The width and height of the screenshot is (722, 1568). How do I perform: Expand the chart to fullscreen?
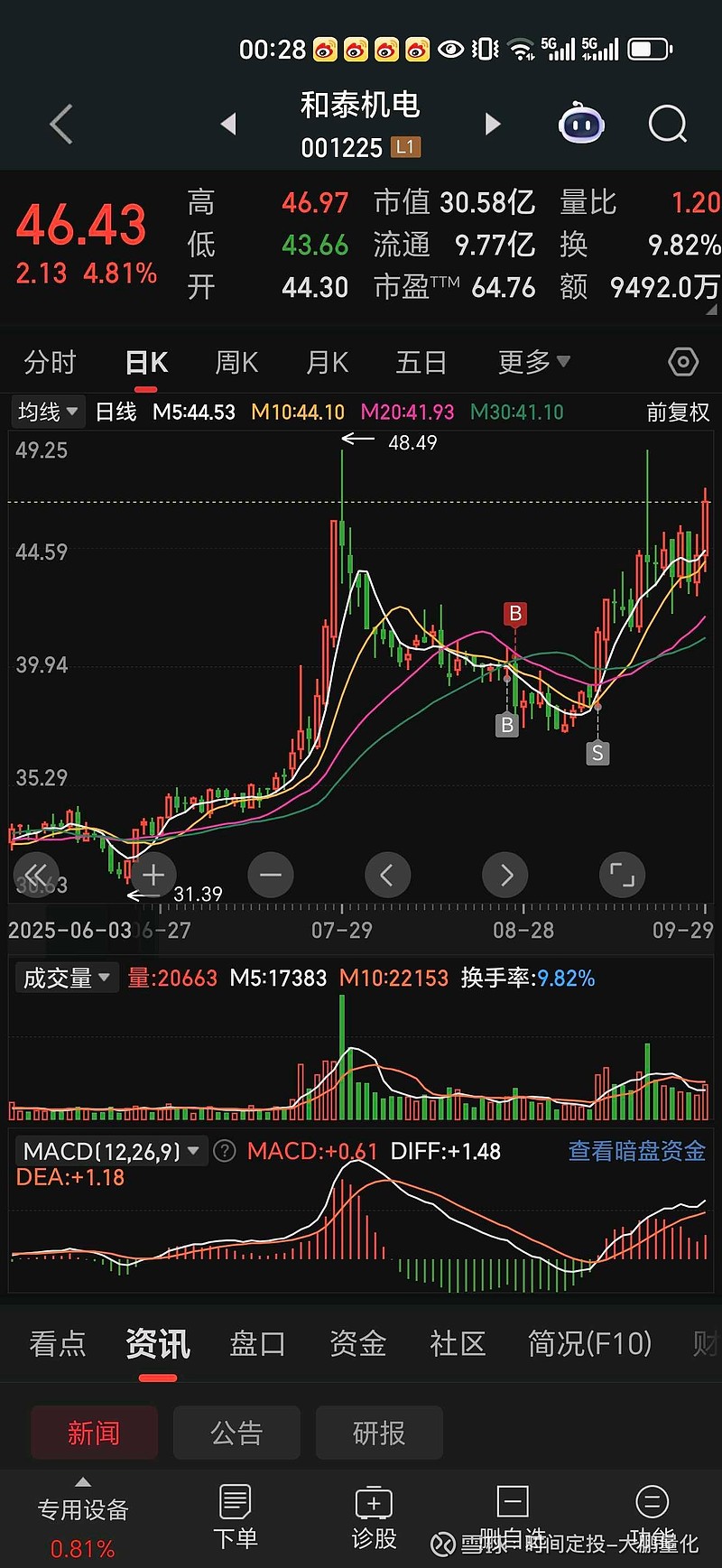pos(622,875)
